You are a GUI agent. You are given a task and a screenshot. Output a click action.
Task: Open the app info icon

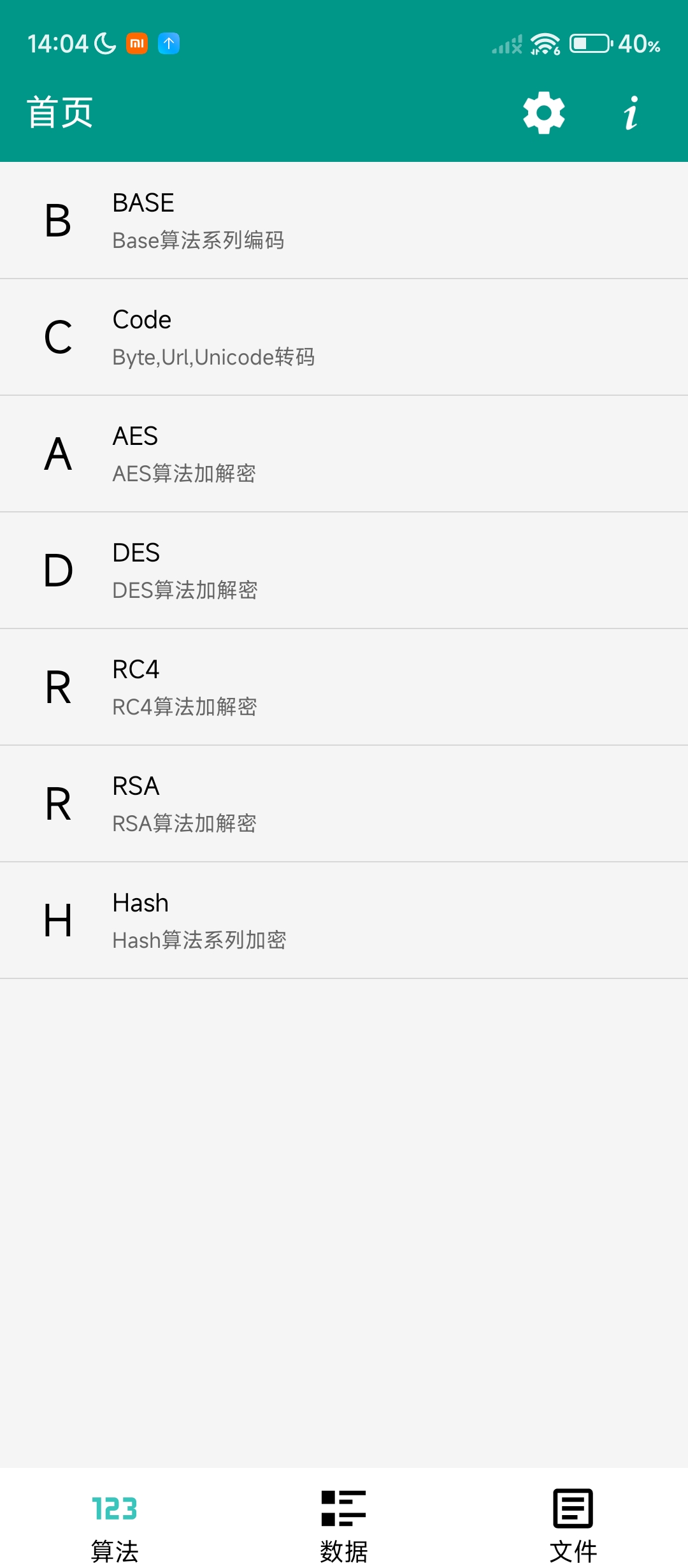(x=631, y=113)
